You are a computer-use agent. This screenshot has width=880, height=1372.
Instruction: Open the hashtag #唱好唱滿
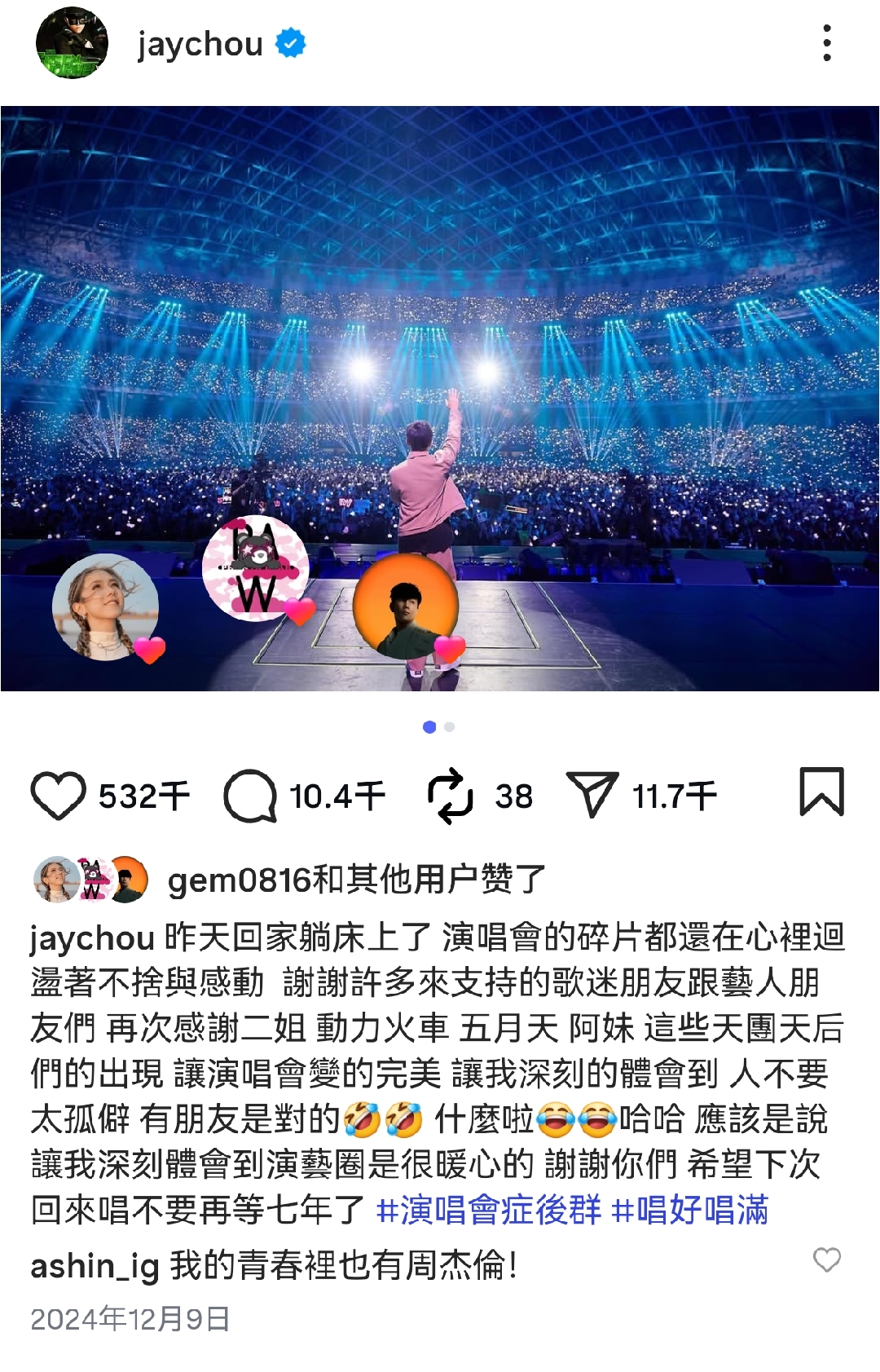click(690, 1210)
